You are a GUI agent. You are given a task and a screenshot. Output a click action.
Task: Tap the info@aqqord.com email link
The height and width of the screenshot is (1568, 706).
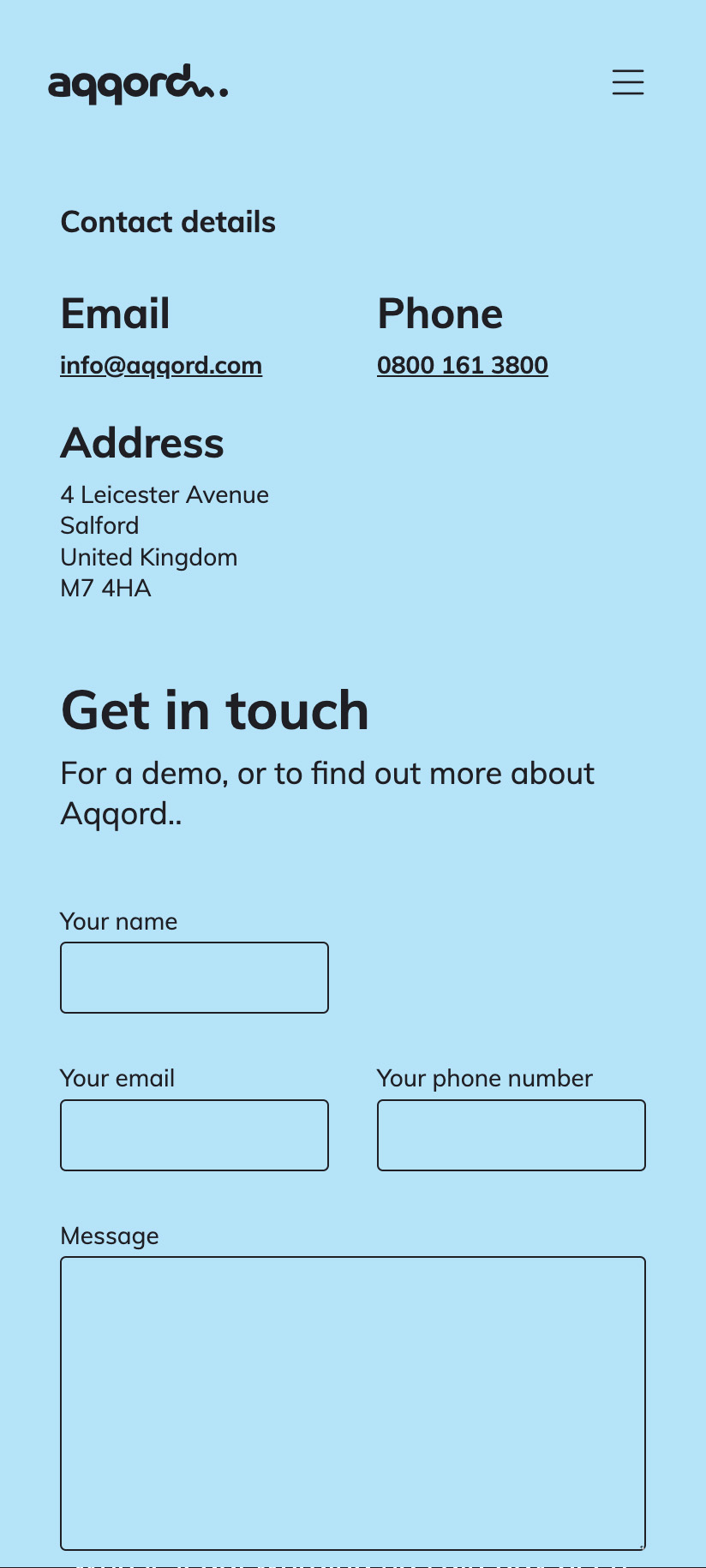[x=161, y=365]
